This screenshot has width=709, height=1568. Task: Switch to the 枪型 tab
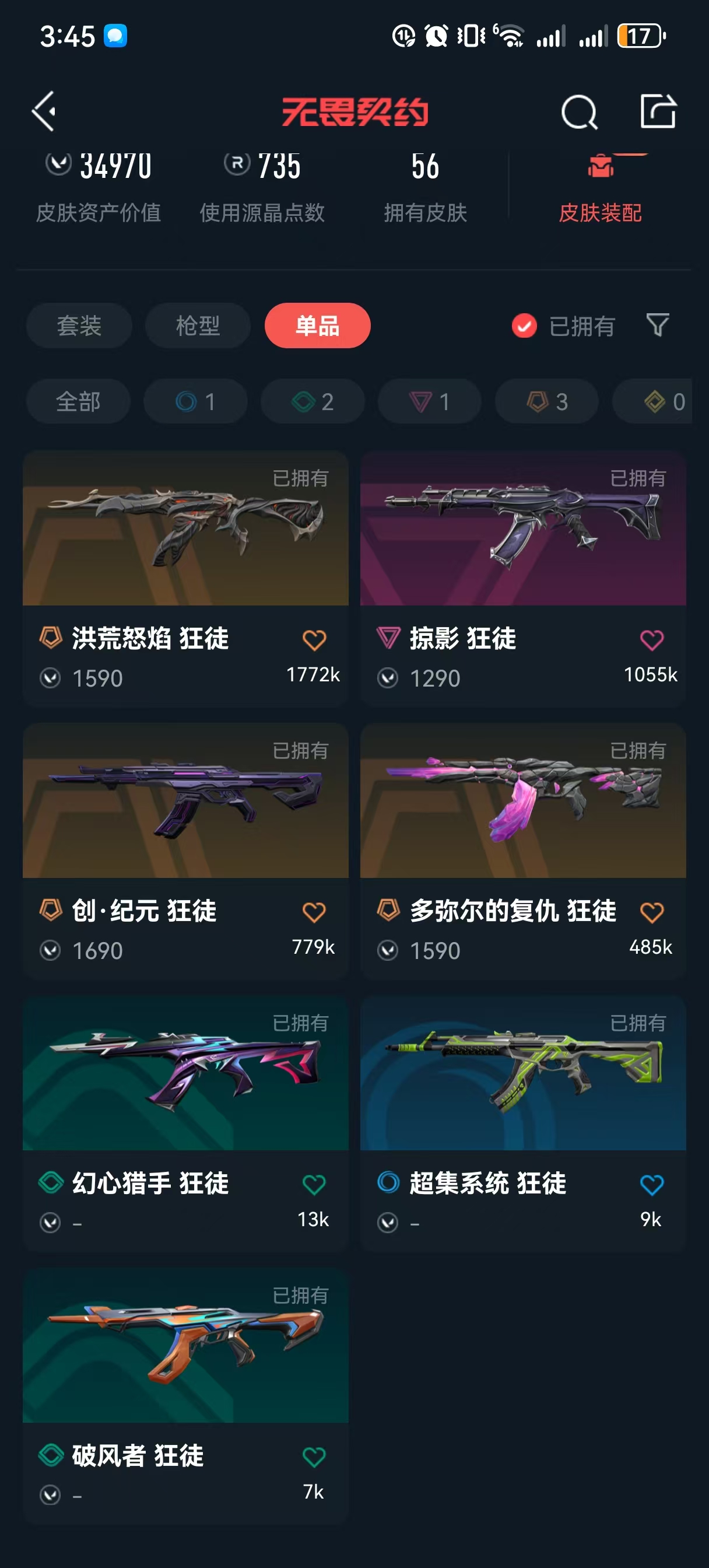[198, 325]
